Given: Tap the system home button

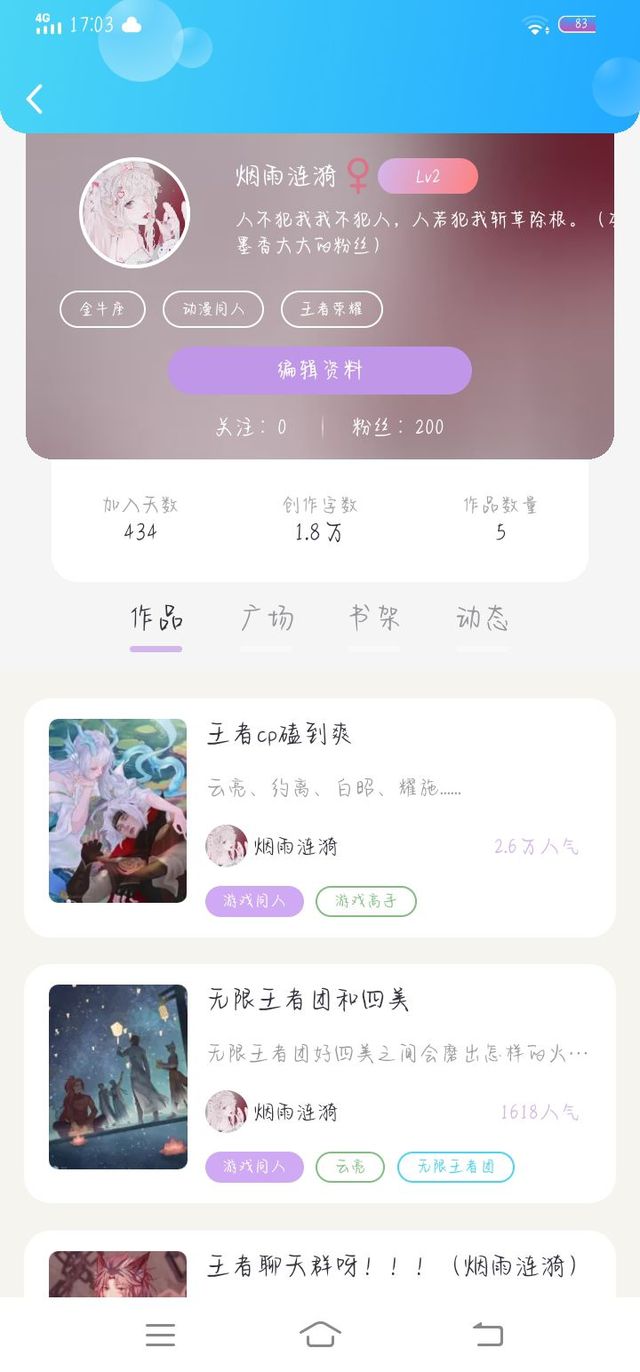Looking at the screenshot, I should click(320, 1334).
